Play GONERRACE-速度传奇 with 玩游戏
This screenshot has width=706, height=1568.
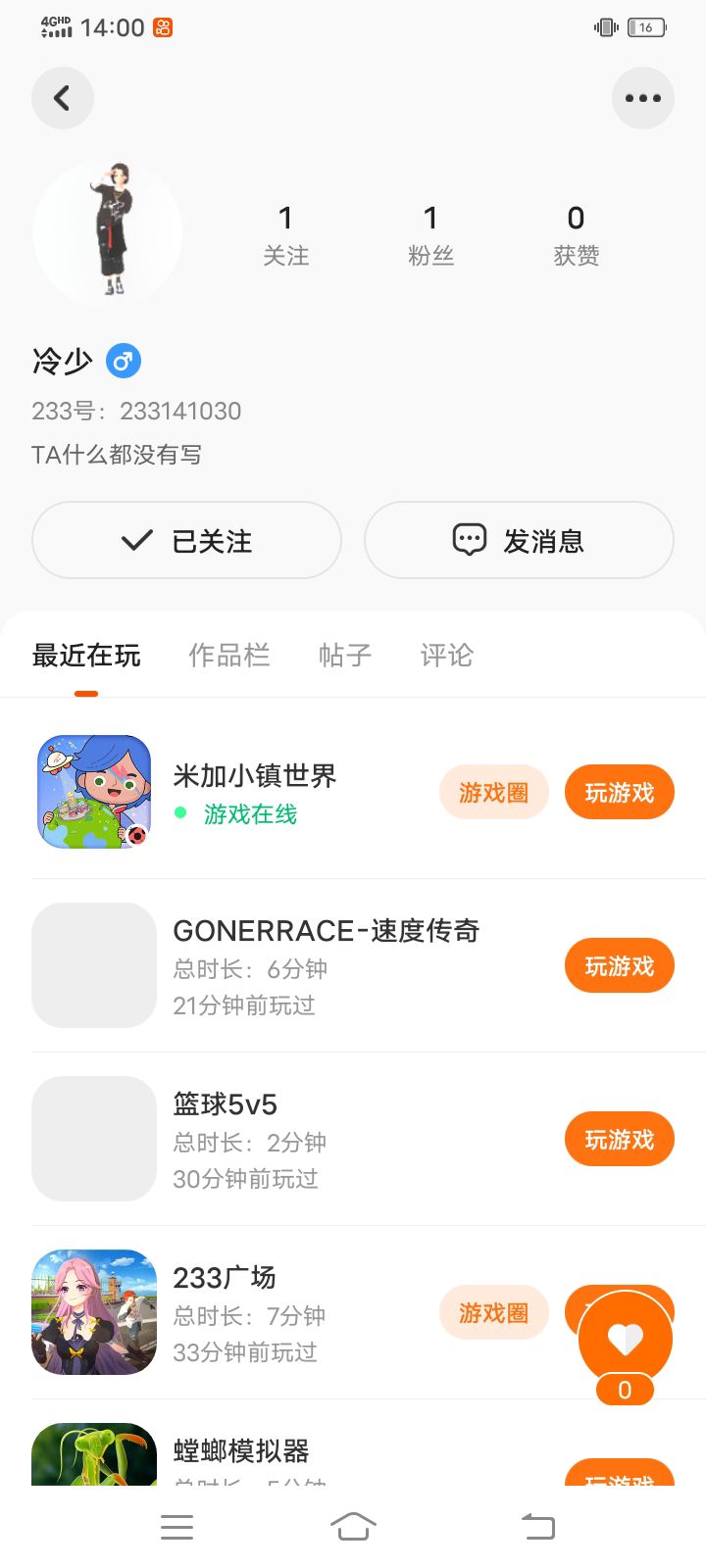619,965
